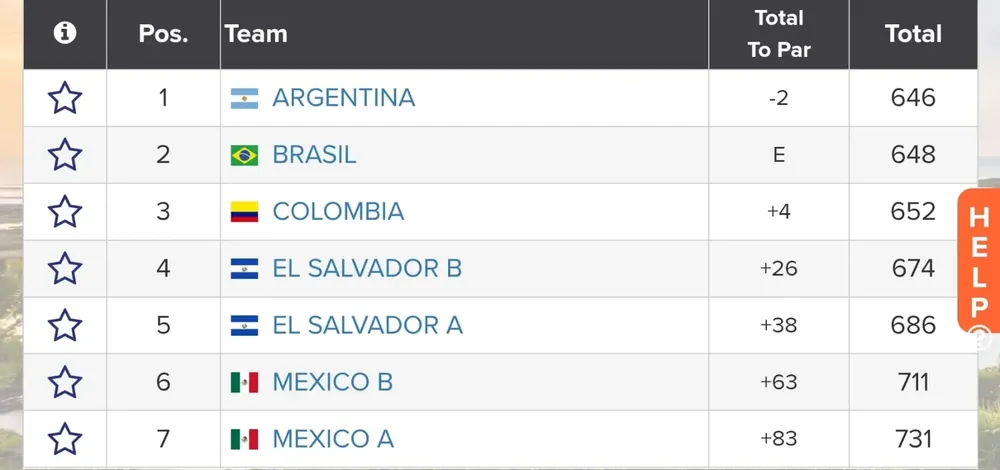Tap the star next to El Salvador B
This screenshot has height=470, width=1000.
point(65,268)
